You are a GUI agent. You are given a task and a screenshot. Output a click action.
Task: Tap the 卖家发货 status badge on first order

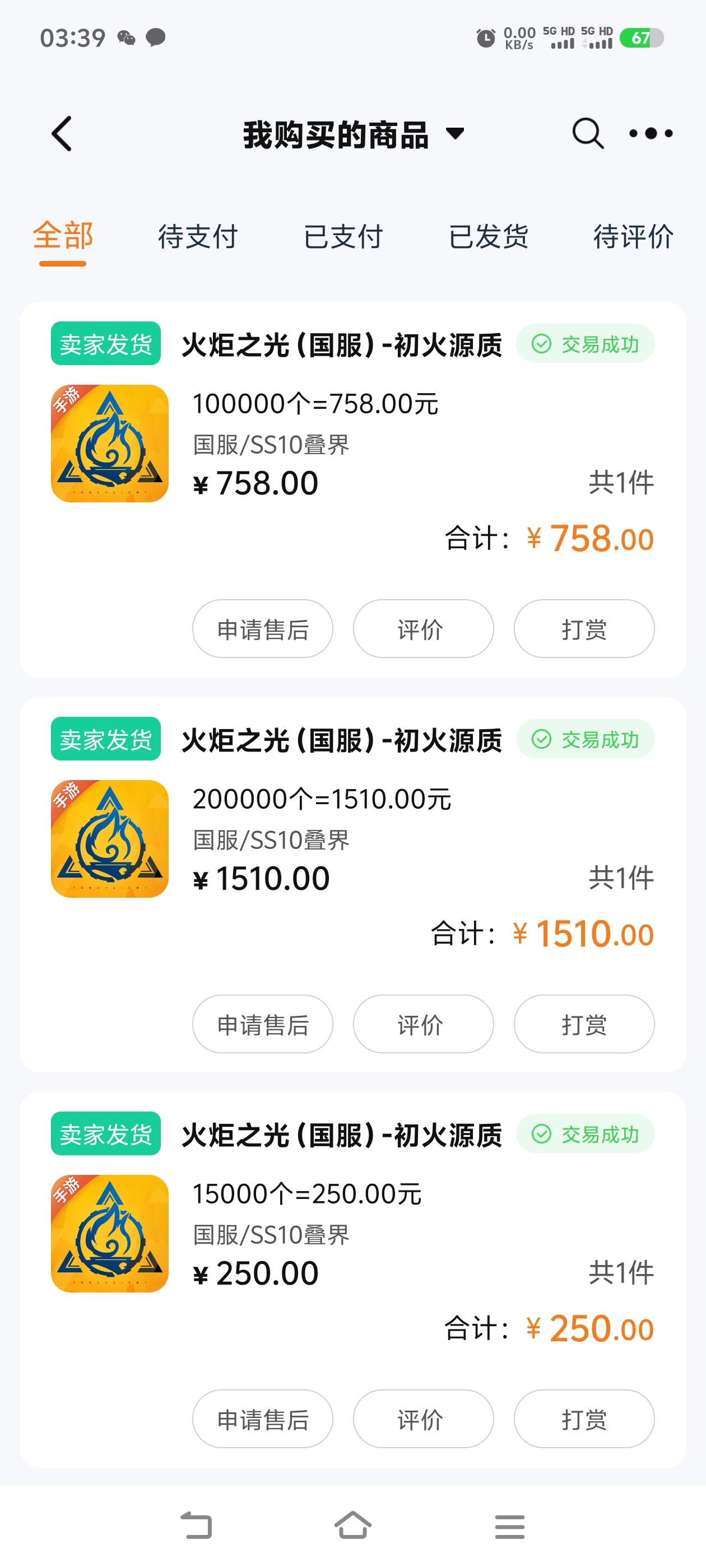tap(105, 344)
